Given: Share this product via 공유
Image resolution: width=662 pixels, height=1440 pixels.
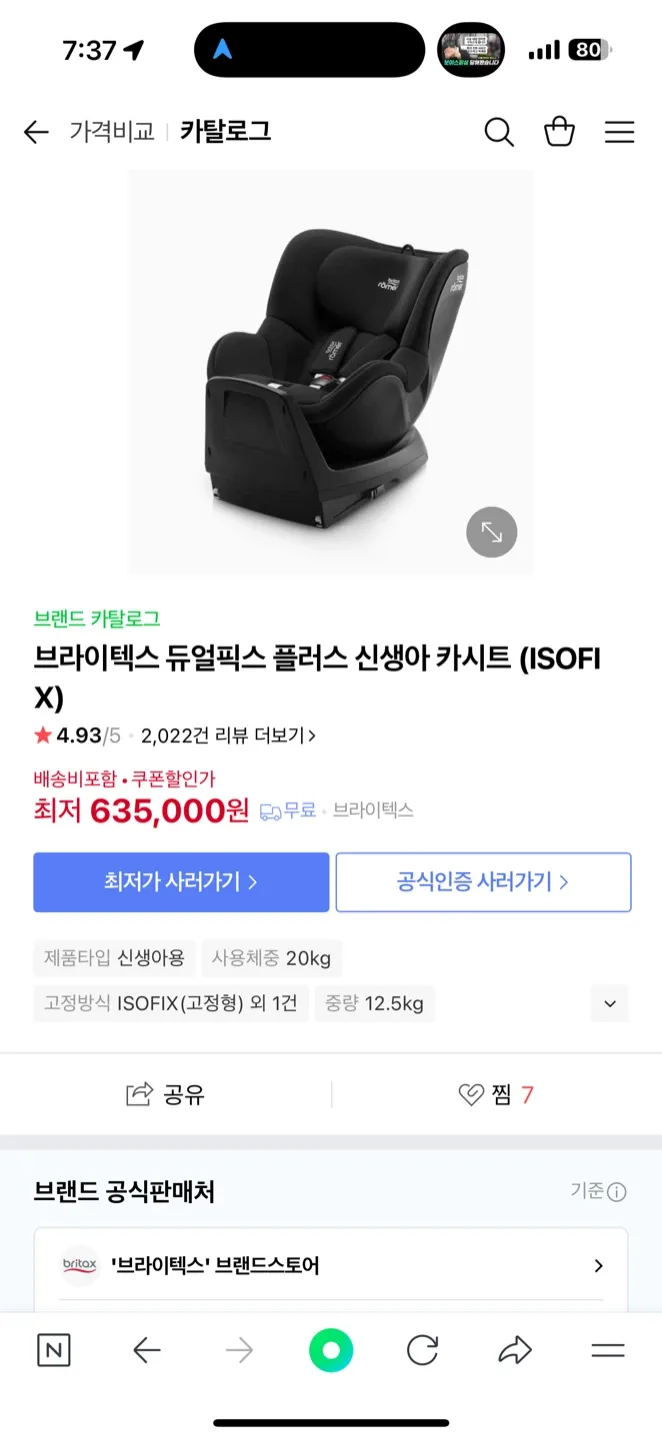Looking at the screenshot, I should 166,1095.
